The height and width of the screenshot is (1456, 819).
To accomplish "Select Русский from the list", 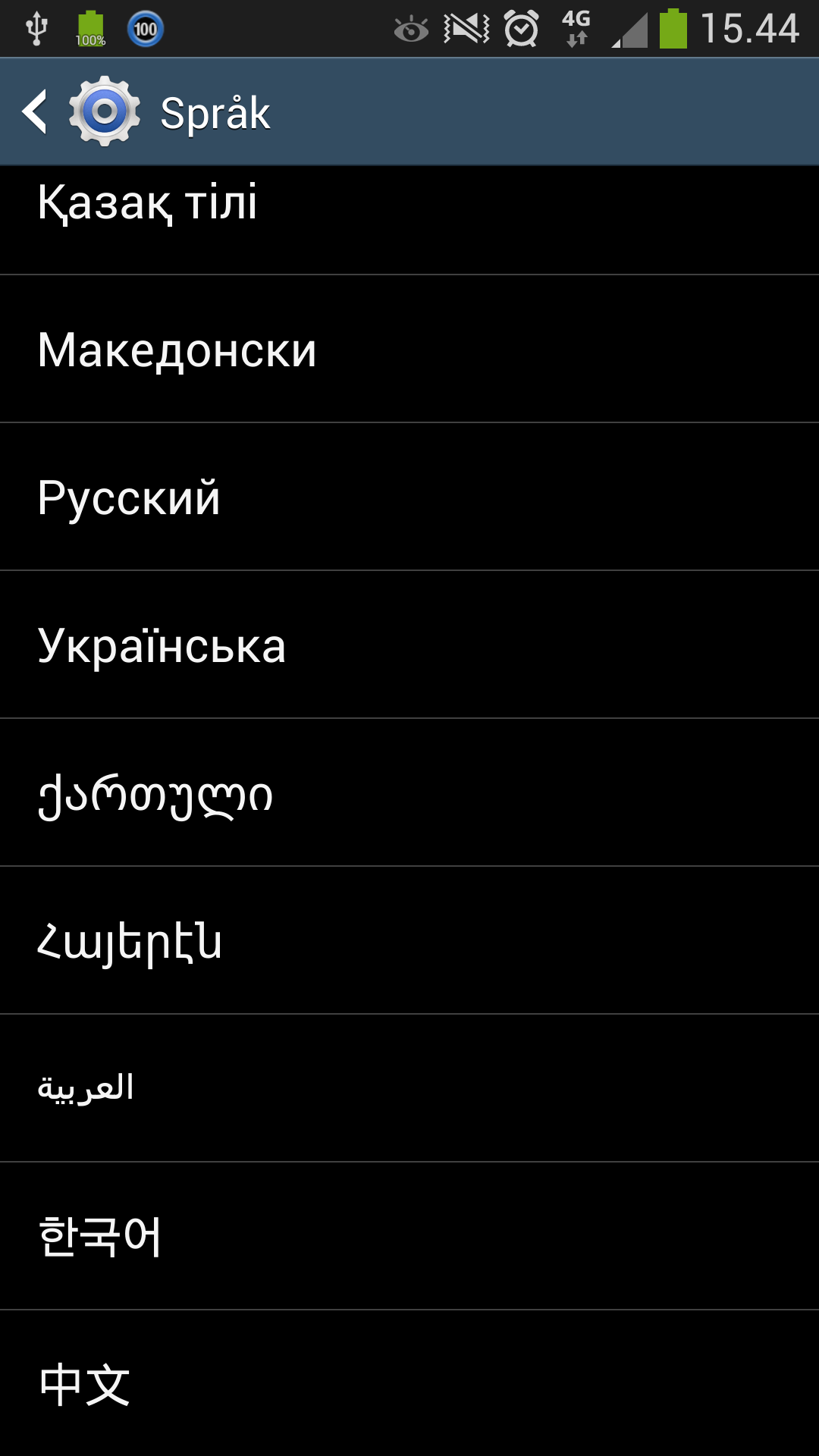I will [409, 497].
